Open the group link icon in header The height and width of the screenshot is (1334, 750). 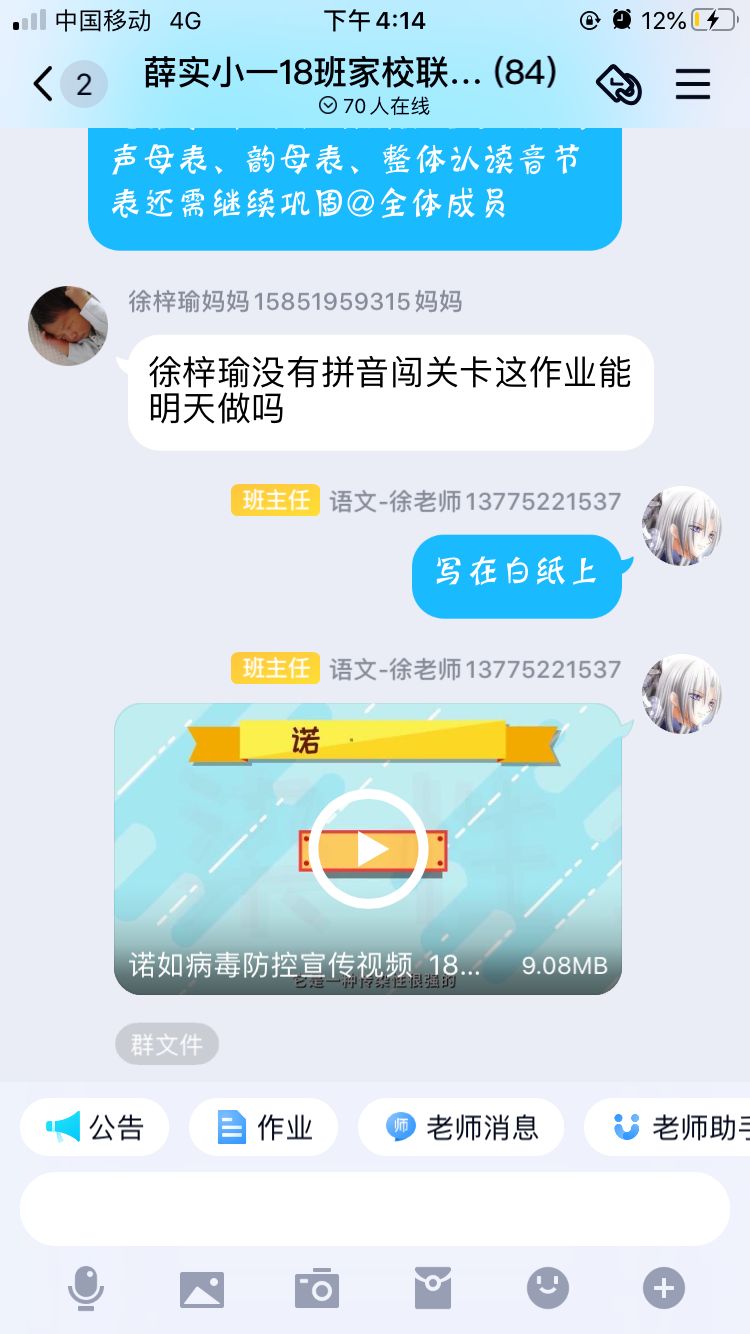(619, 85)
